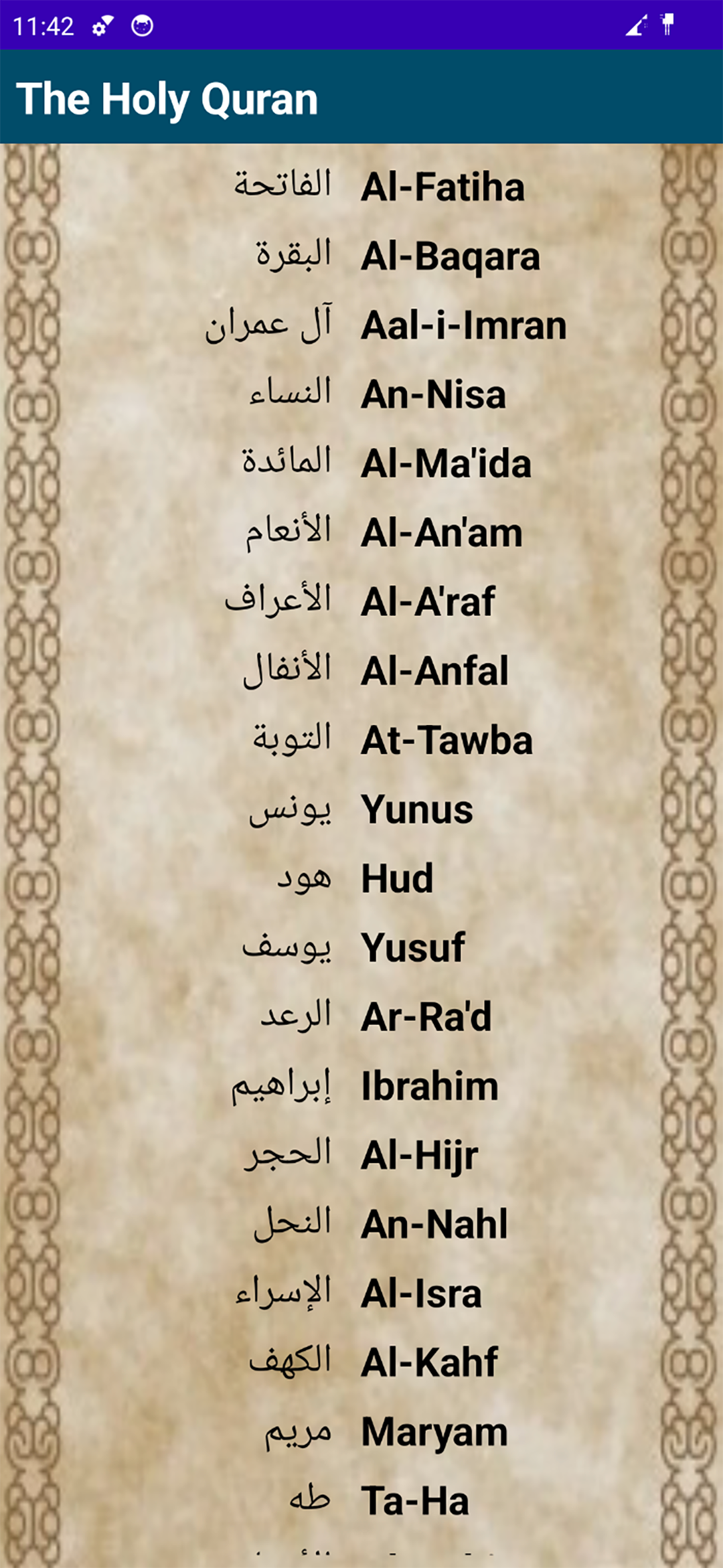723x1568 pixels.
Task: Open surah Ta-Ha
Action: [x=361, y=1501]
